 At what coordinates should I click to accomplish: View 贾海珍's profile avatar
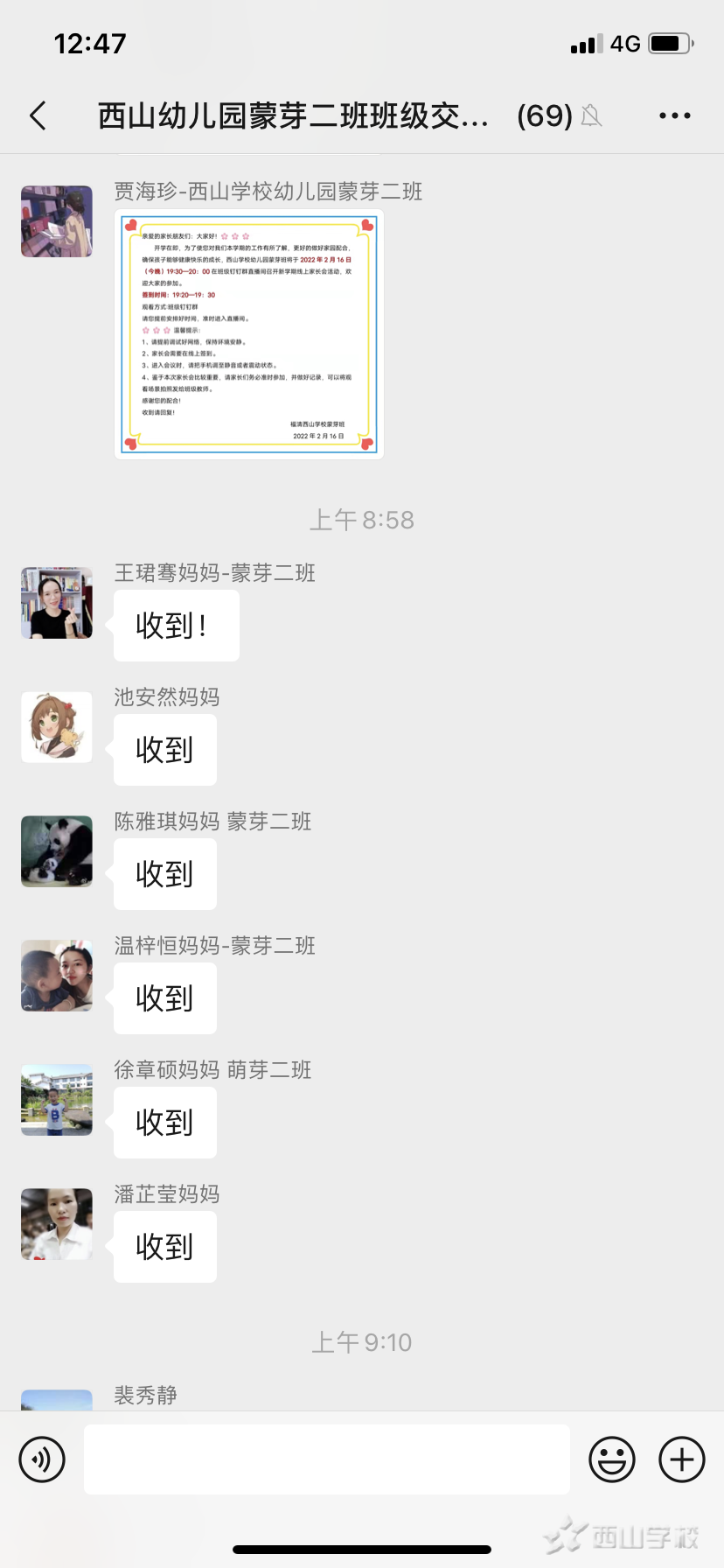coord(57,221)
